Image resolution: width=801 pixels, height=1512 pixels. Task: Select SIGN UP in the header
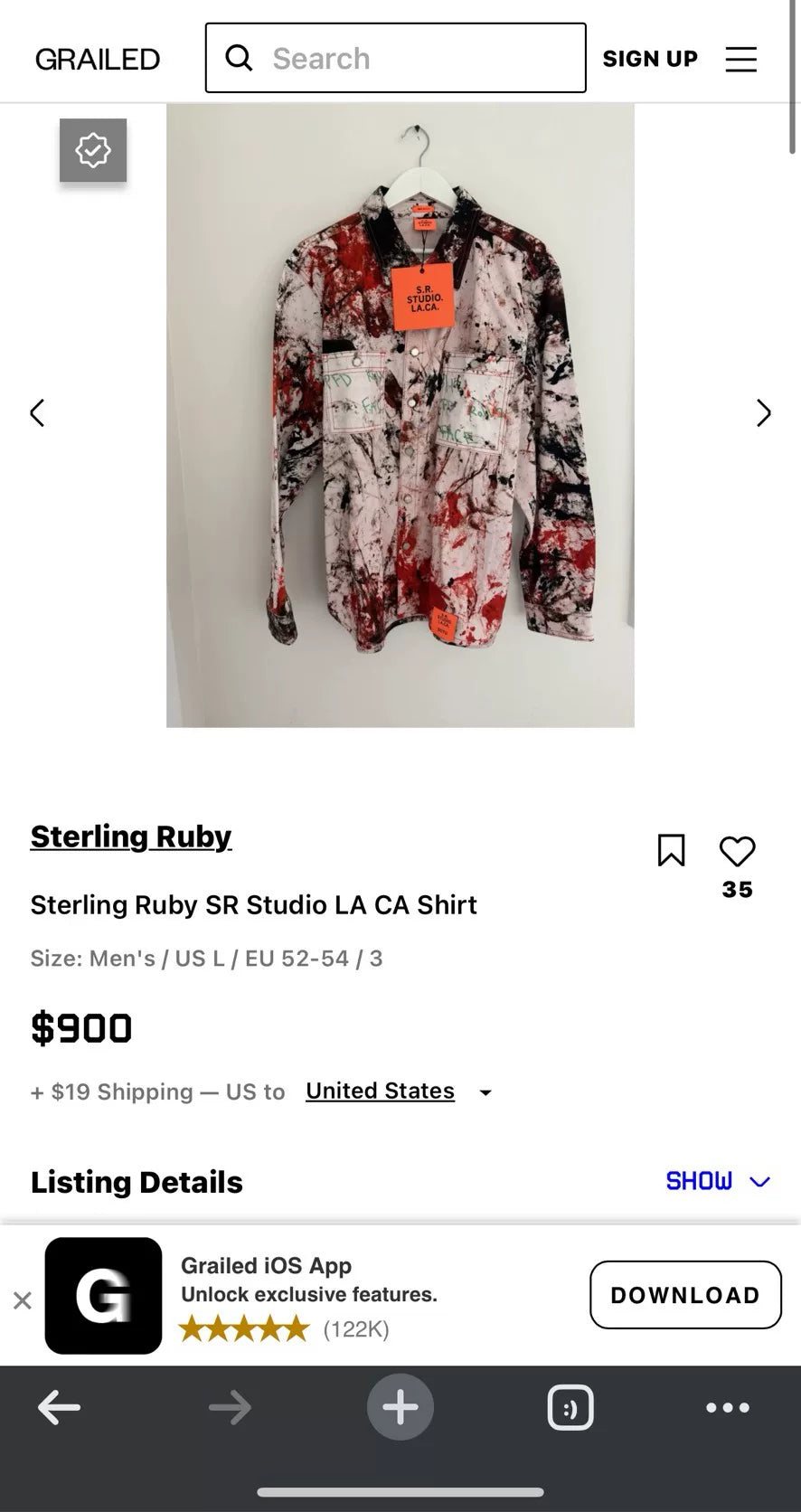[x=650, y=58]
